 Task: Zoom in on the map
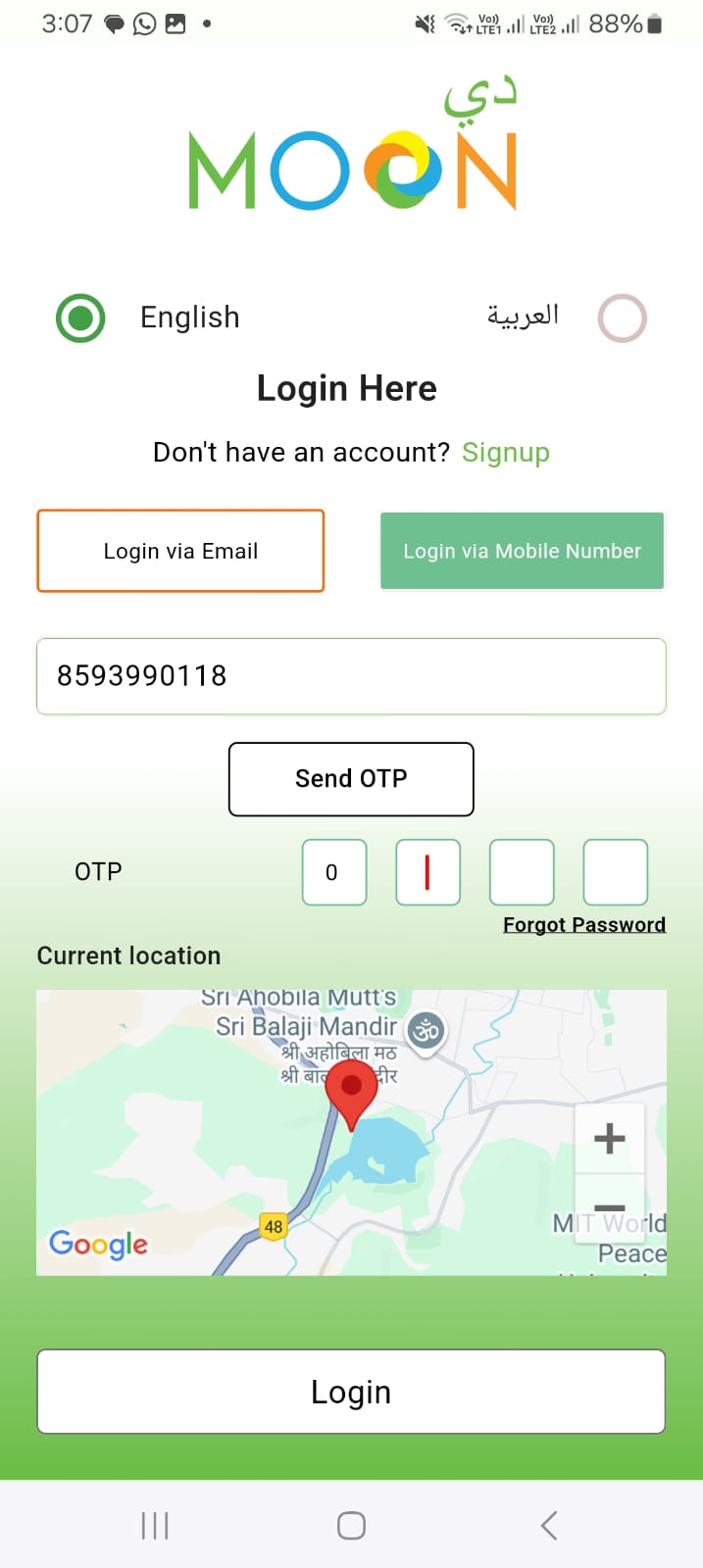click(x=609, y=1139)
